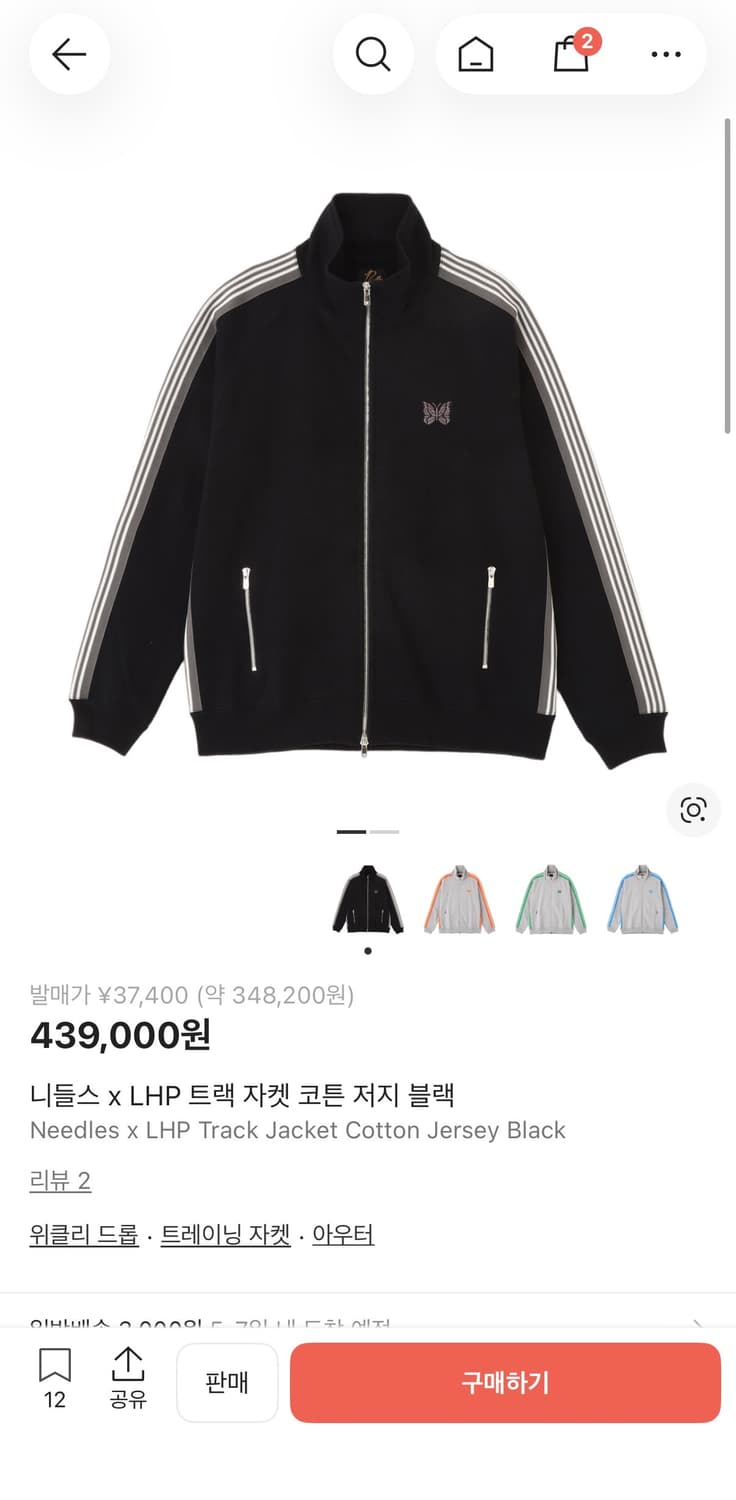Launch the image lens search on product photo
Screen dimensions: 736x1500
(x=693, y=811)
